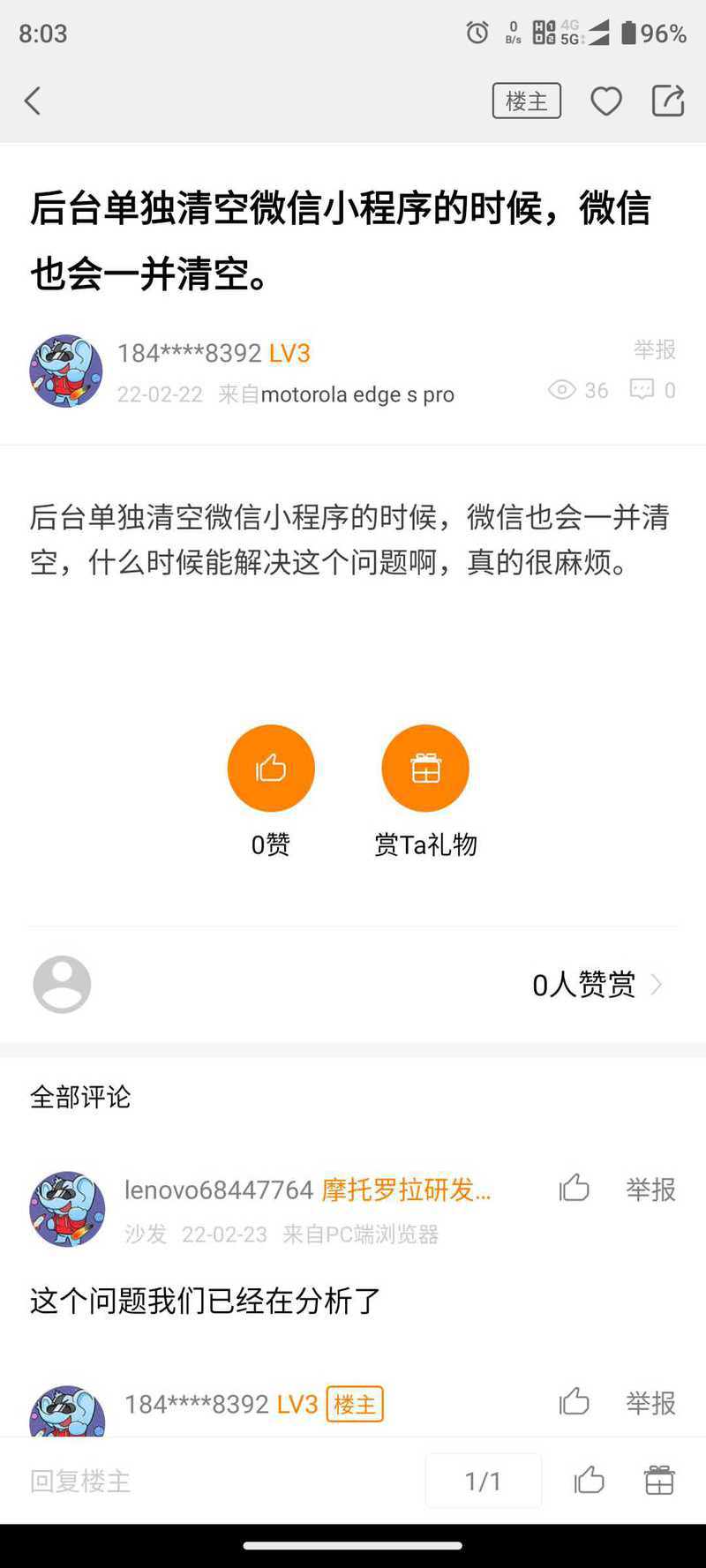Tap the orange 赏Ta礼物 gift button
Screen dimensions: 706x1568
click(x=425, y=768)
